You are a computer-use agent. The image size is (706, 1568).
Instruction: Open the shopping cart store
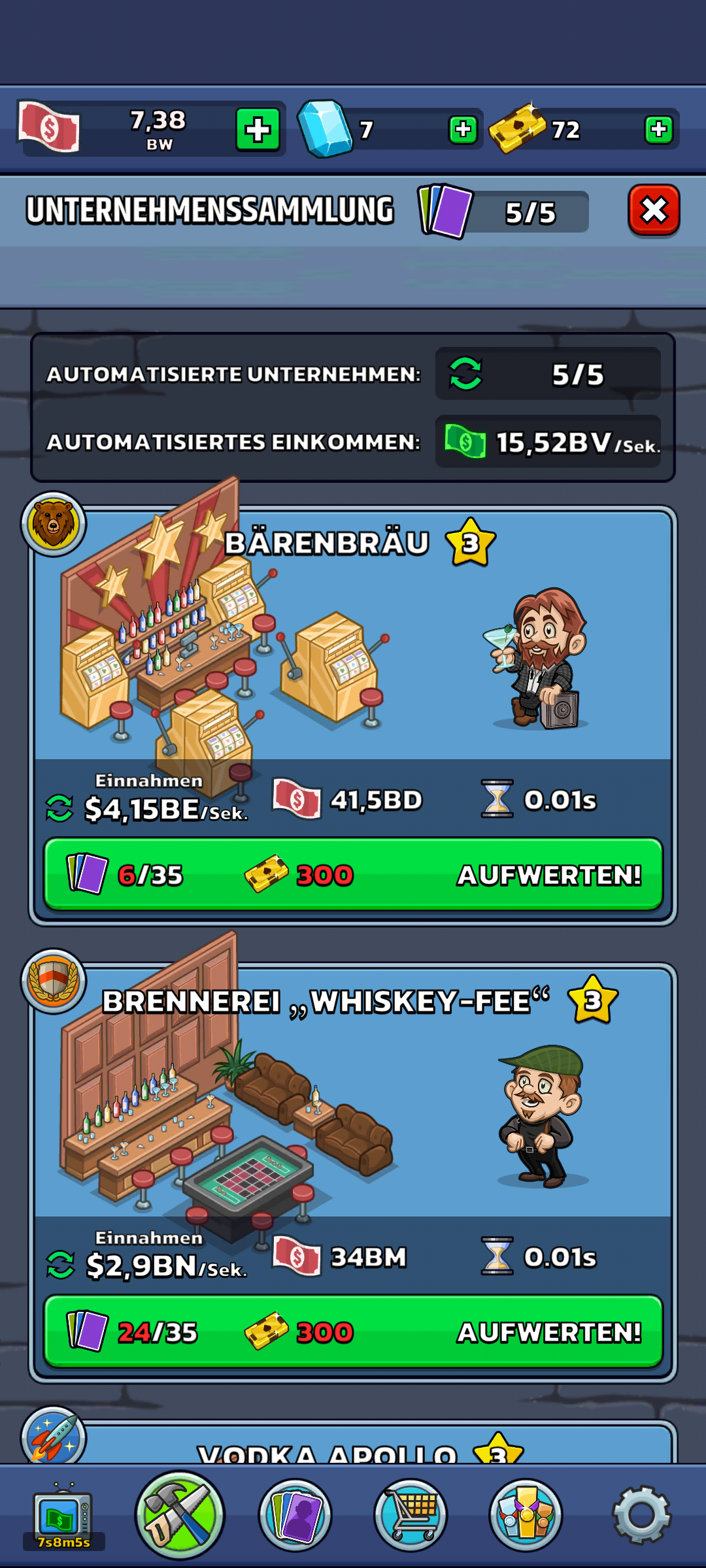click(x=411, y=1514)
